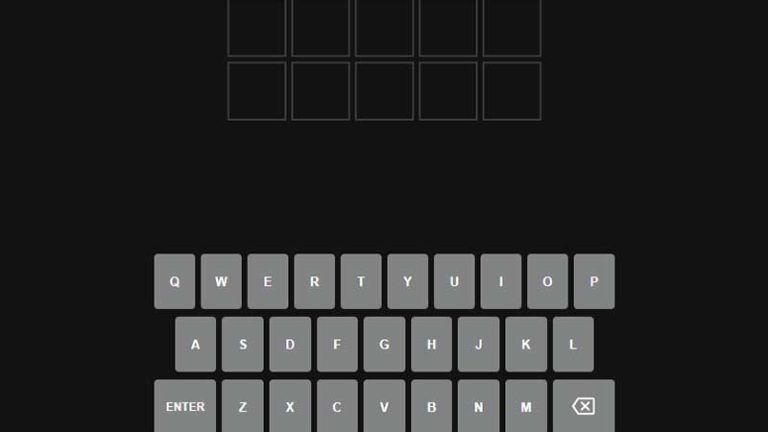The width and height of the screenshot is (768, 432).
Task: Enter the letter G
Action: click(384, 344)
